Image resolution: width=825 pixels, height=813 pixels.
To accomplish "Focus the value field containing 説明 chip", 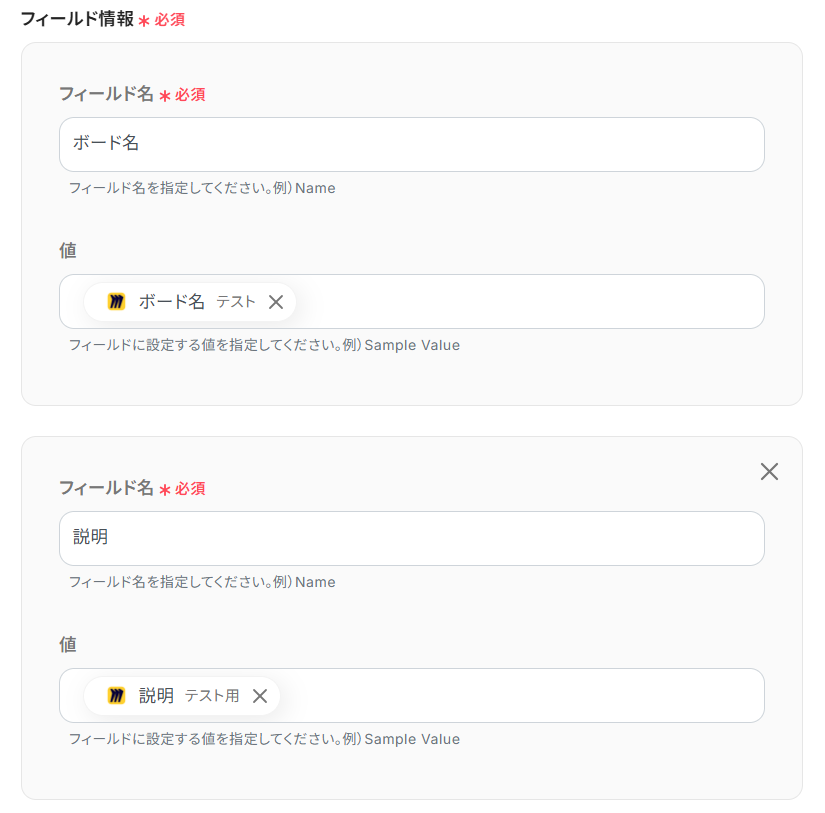I will click(520, 696).
